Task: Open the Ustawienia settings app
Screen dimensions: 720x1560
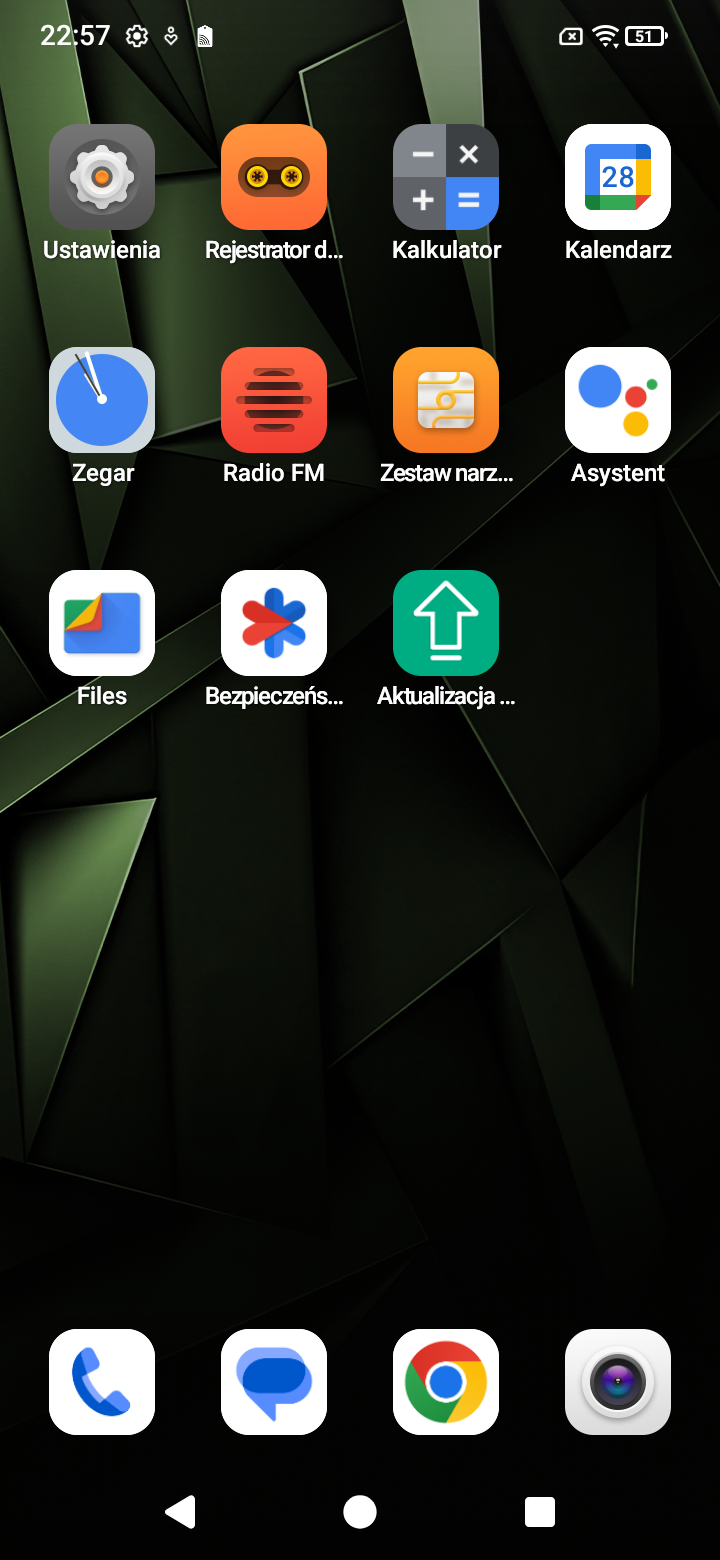Action: (102, 178)
